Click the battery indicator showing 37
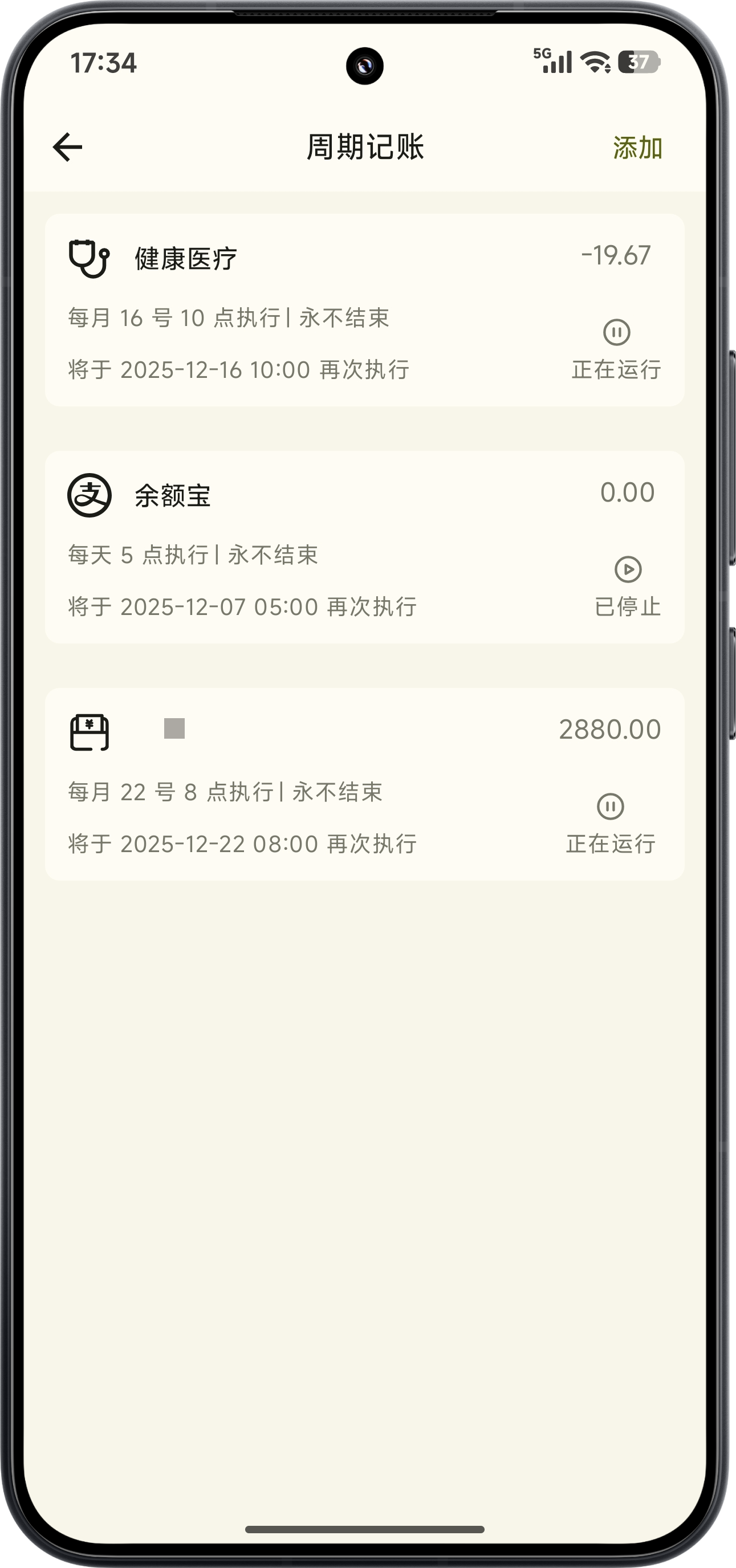 [x=637, y=61]
